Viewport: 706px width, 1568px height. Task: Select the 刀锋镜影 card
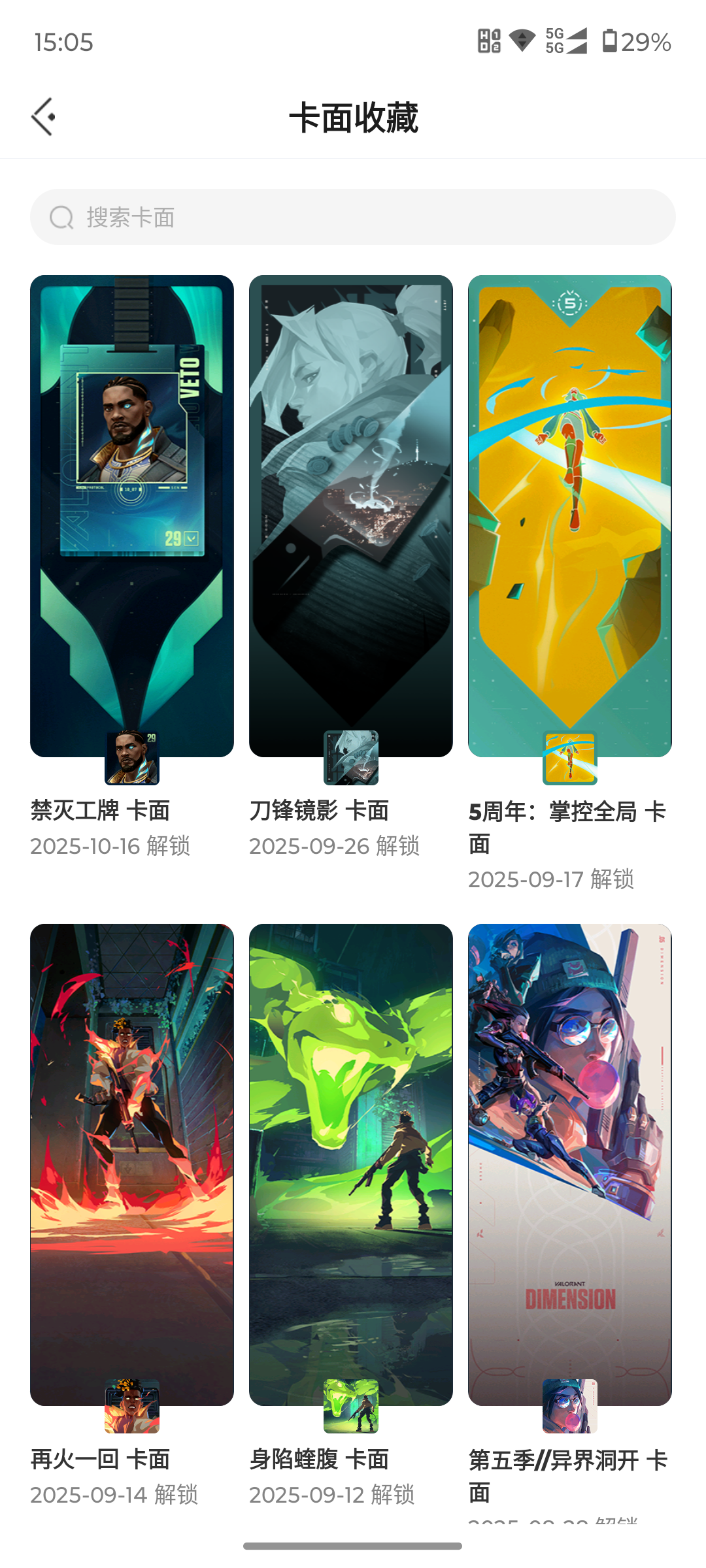[351, 516]
